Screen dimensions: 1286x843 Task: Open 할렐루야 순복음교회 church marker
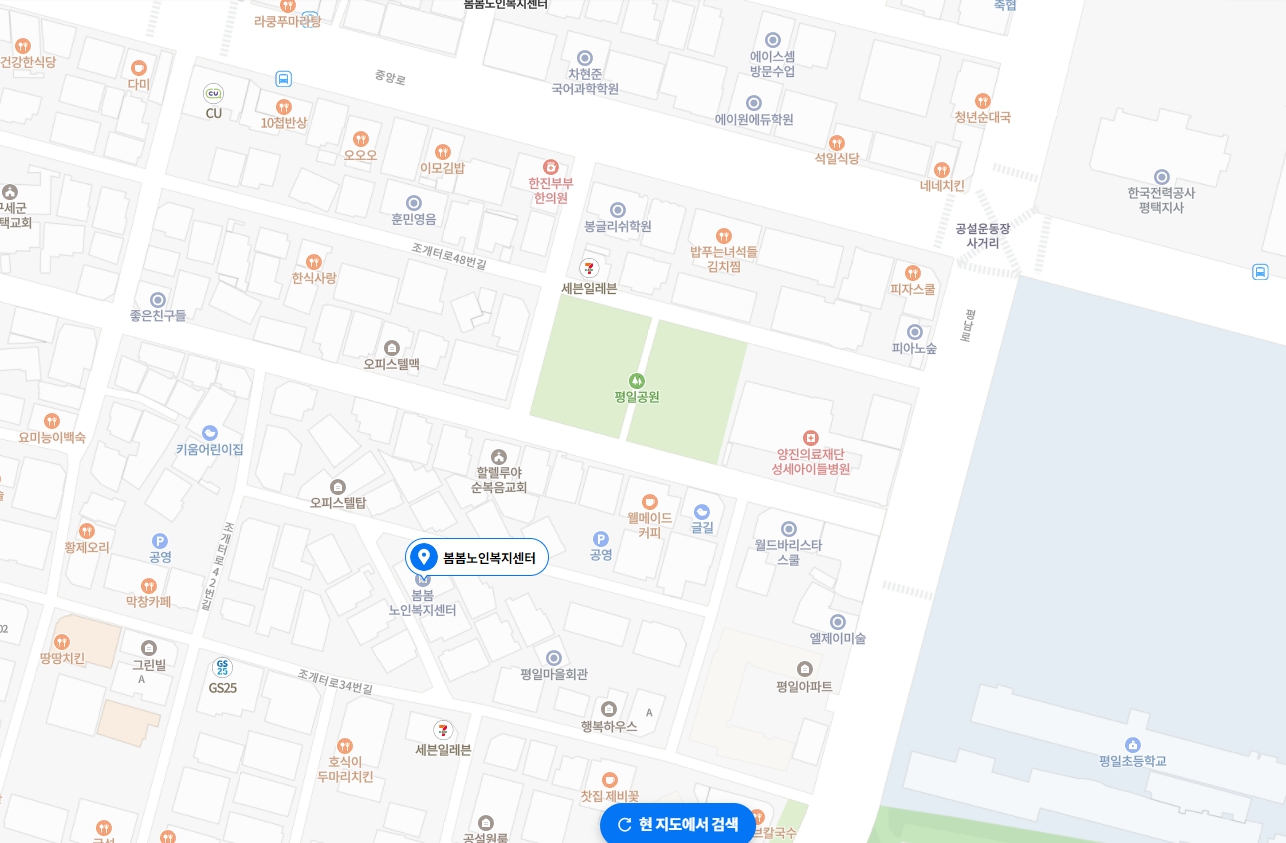pos(499,457)
